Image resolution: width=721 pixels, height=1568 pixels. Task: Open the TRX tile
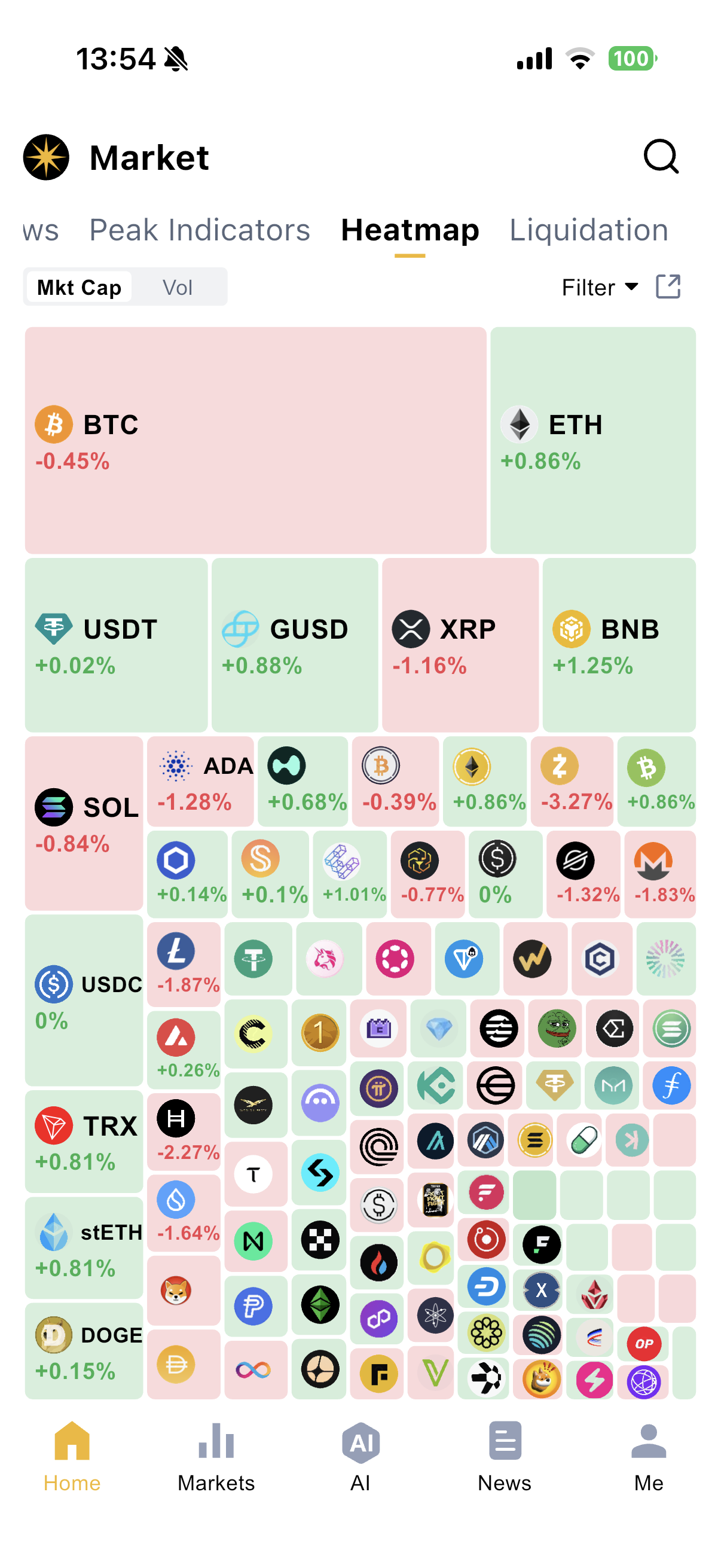[x=84, y=1141]
